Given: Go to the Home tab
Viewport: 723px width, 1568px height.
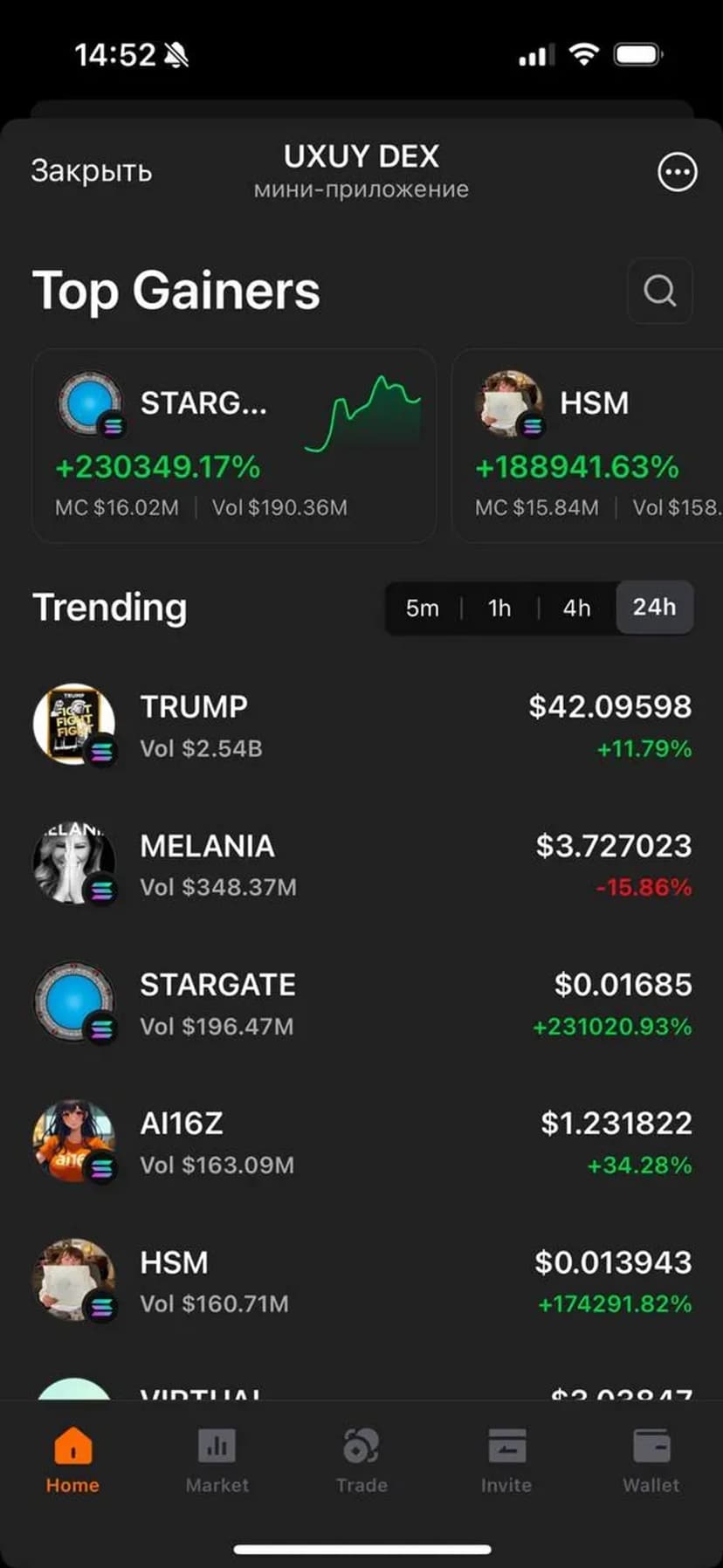Looking at the screenshot, I should tap(72, 1461).
